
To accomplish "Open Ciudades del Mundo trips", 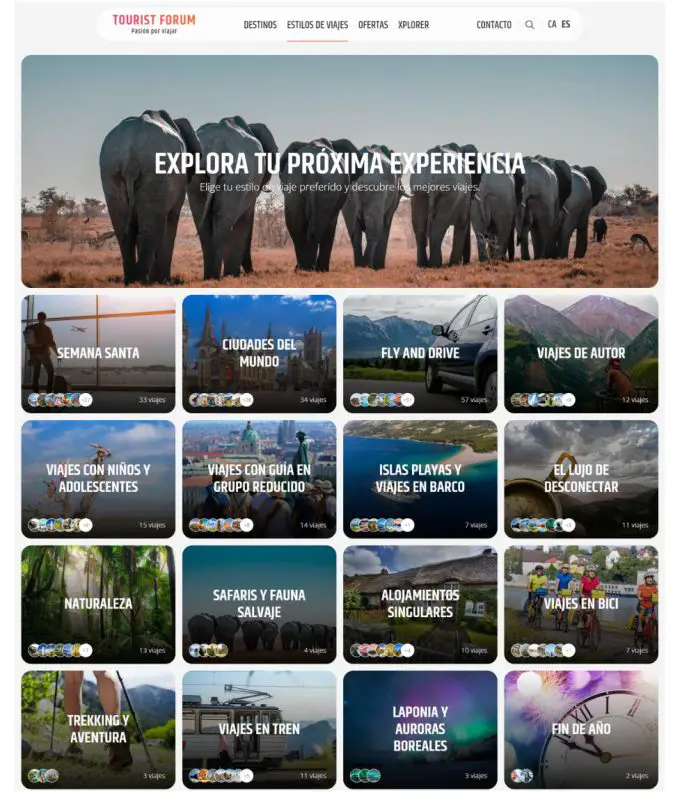I will tap(259, 353).
